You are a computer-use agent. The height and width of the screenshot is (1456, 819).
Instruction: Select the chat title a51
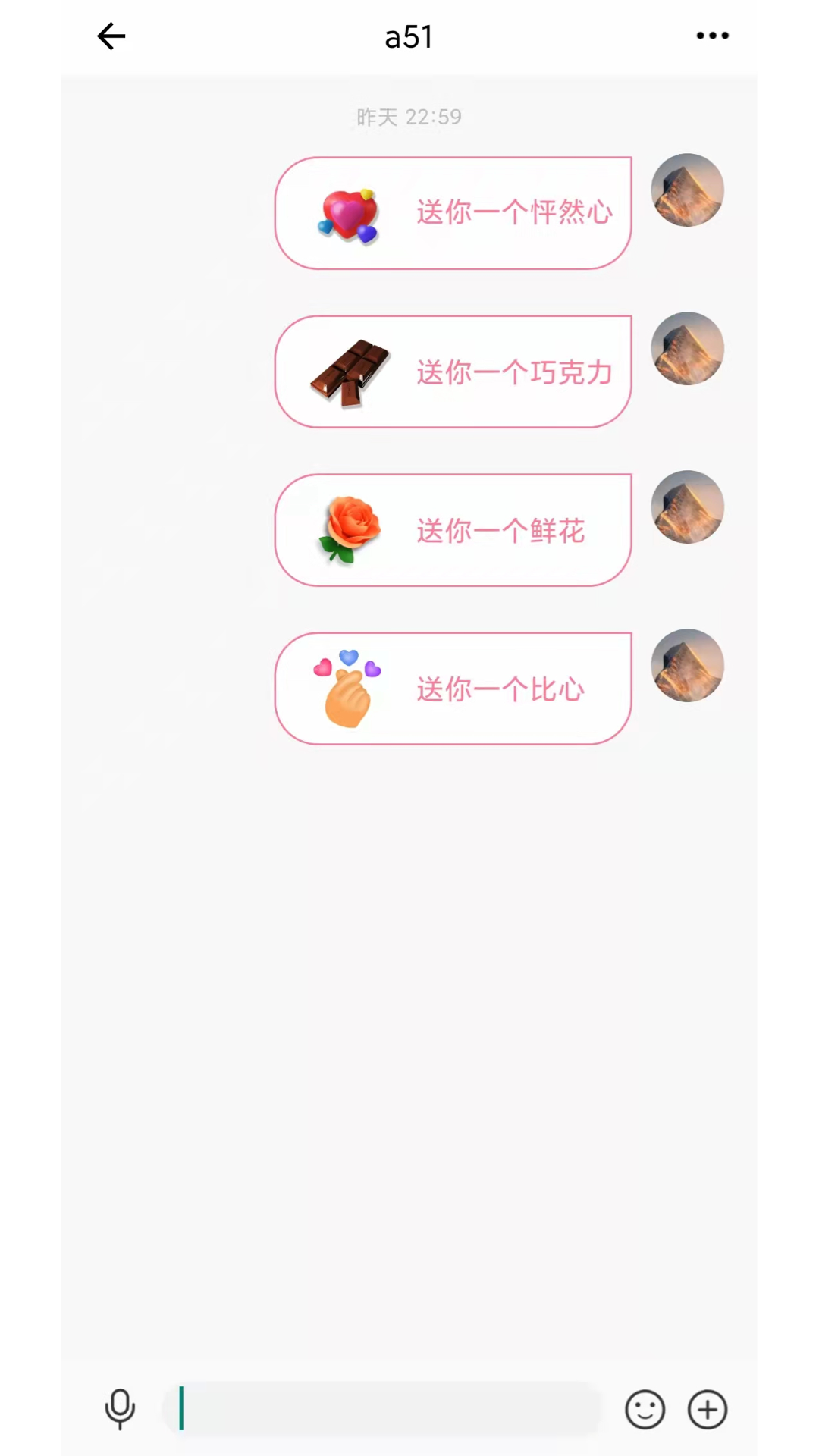coord(409,36)
